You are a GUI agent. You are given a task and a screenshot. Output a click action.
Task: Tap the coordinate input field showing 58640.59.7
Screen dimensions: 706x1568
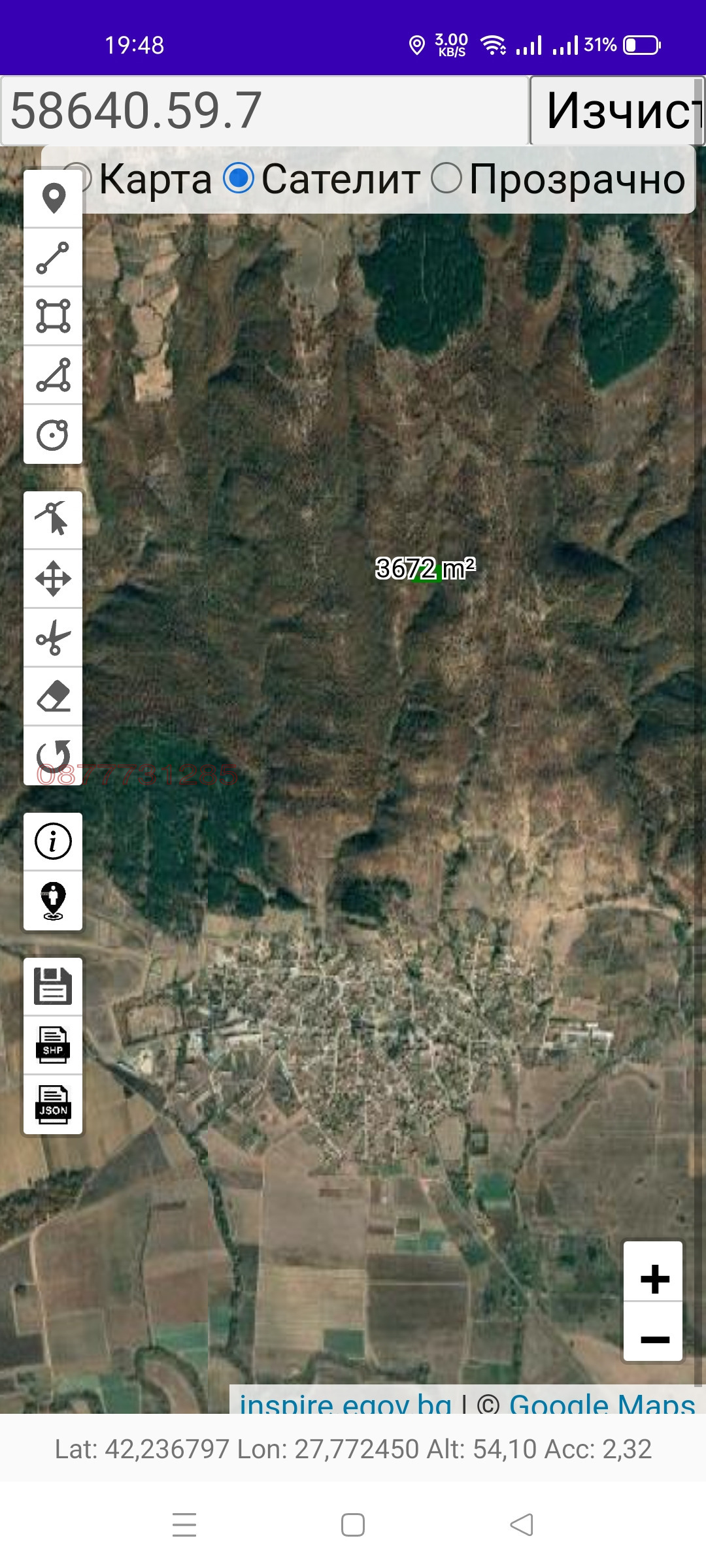pyautogui.click(x=264, y=111)
